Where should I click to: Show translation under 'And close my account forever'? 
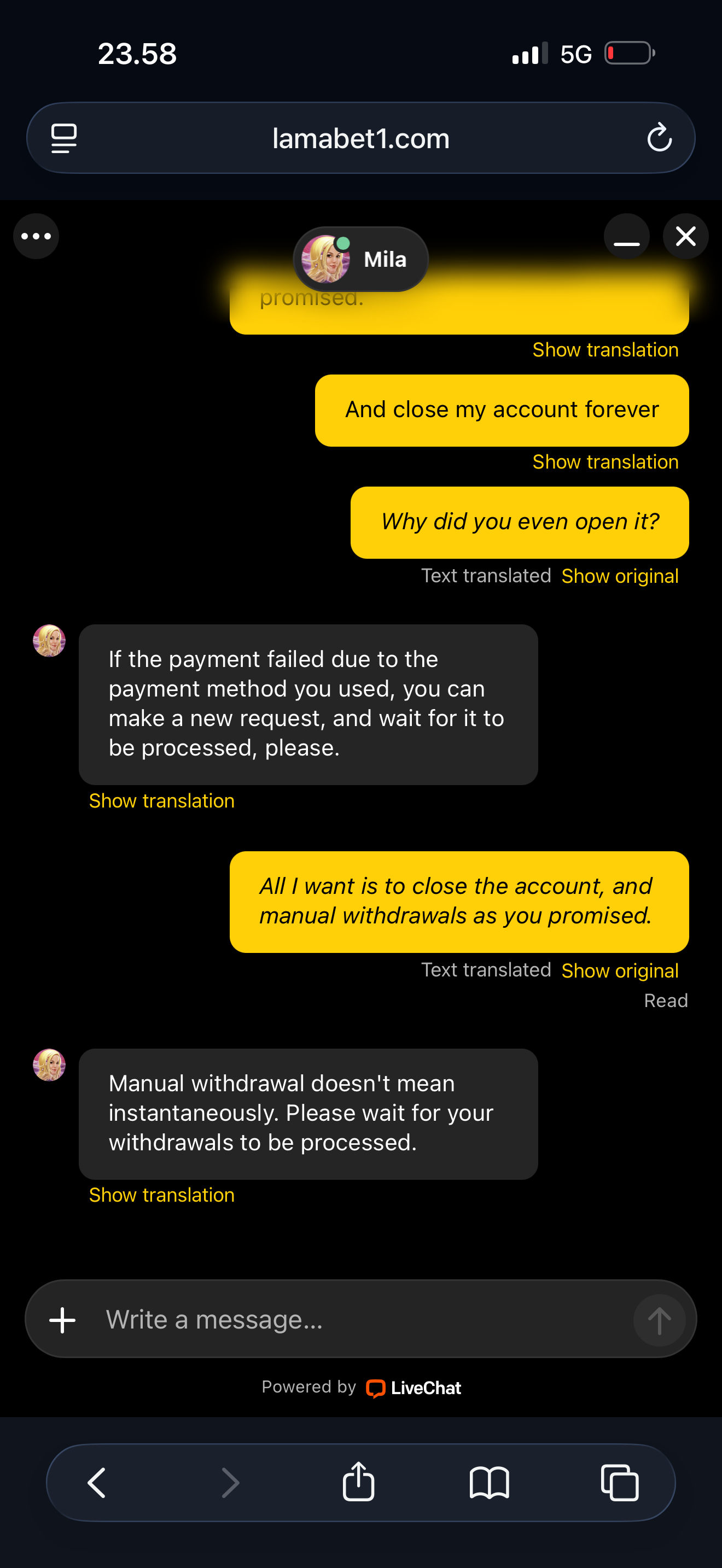pos(605,462)
